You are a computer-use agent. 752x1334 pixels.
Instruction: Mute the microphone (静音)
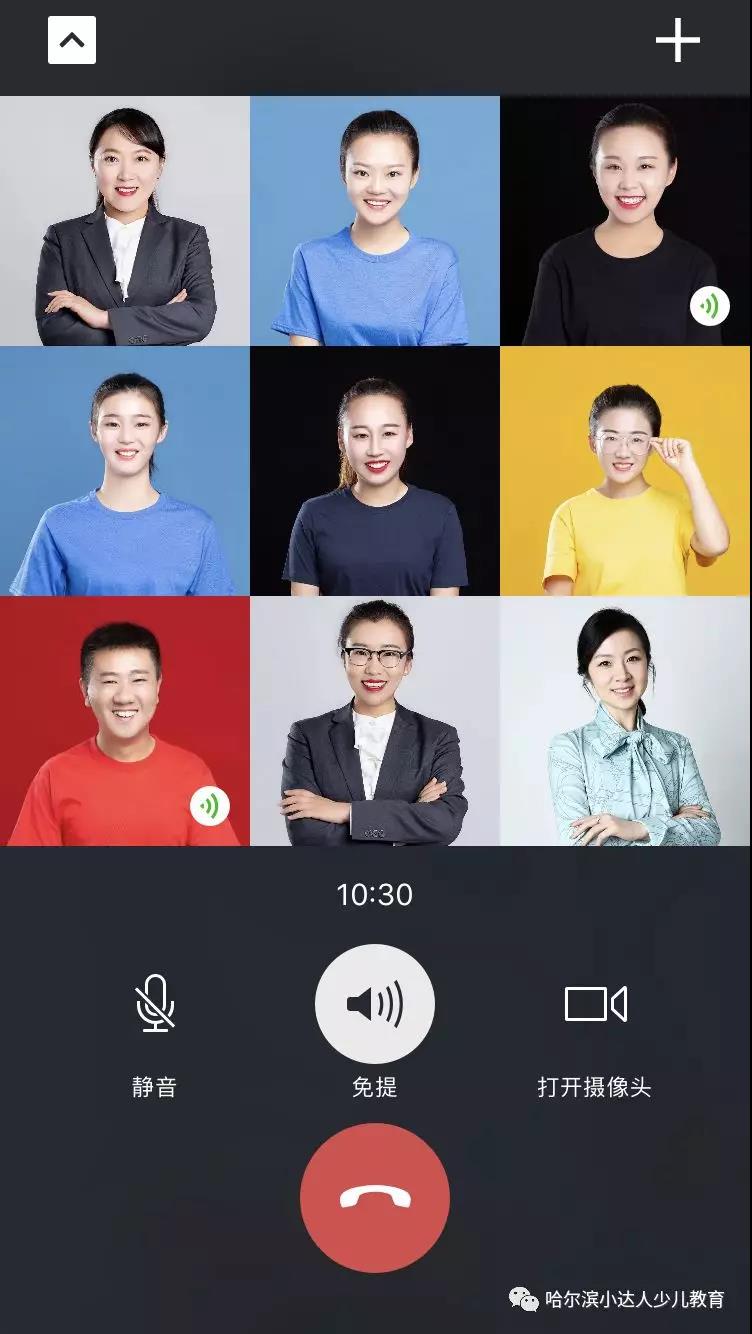coord(155,1003)
